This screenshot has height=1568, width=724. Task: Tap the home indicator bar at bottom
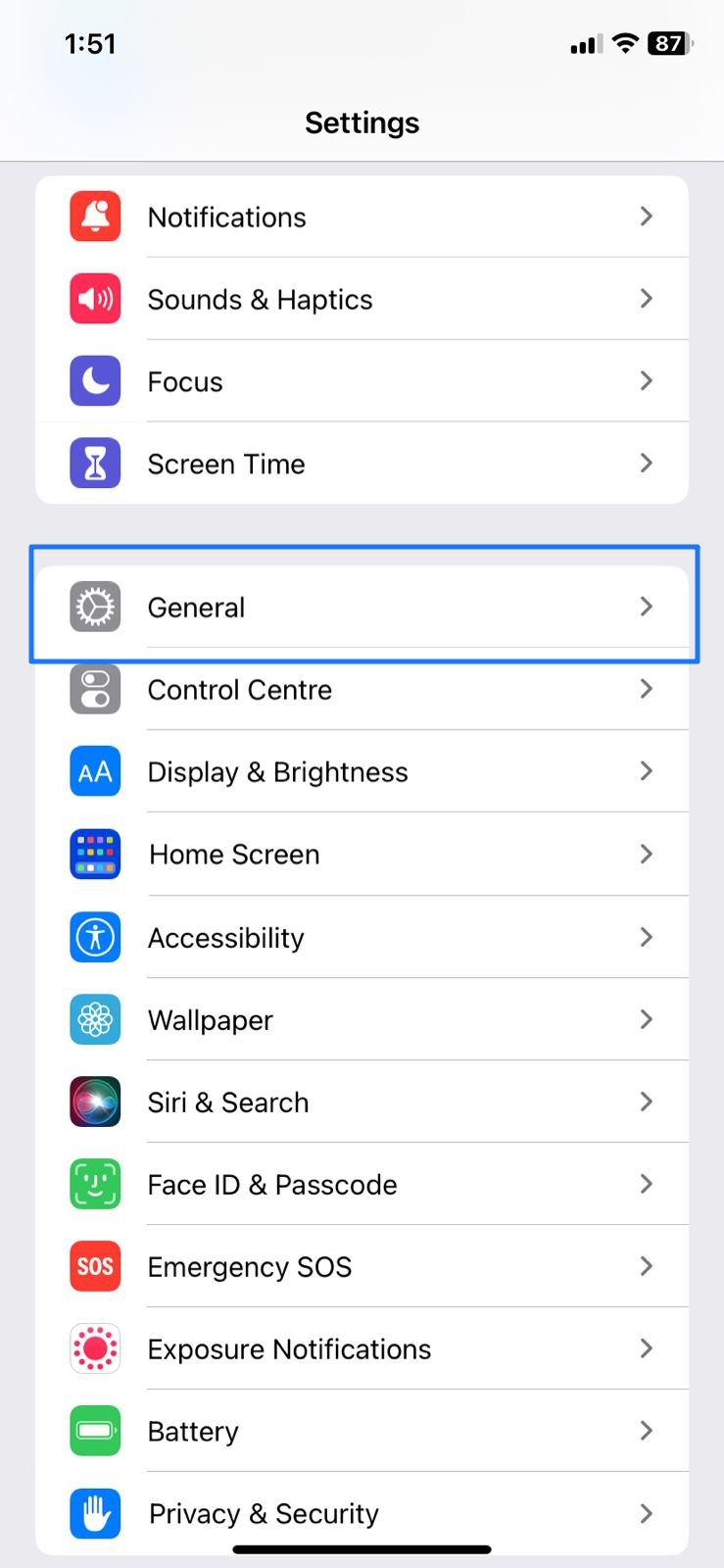[362, 1549]
